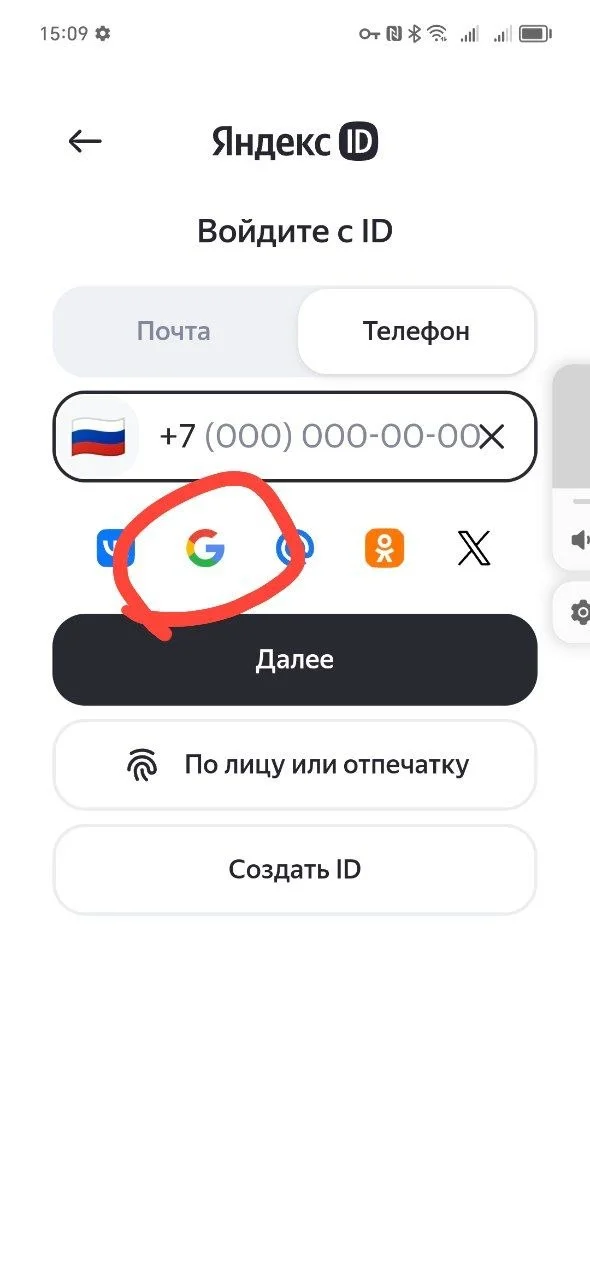This screenshot has height=1280, width=590.
Task: Open the side volume panel settings gear
Action: (x=580, y=612)
